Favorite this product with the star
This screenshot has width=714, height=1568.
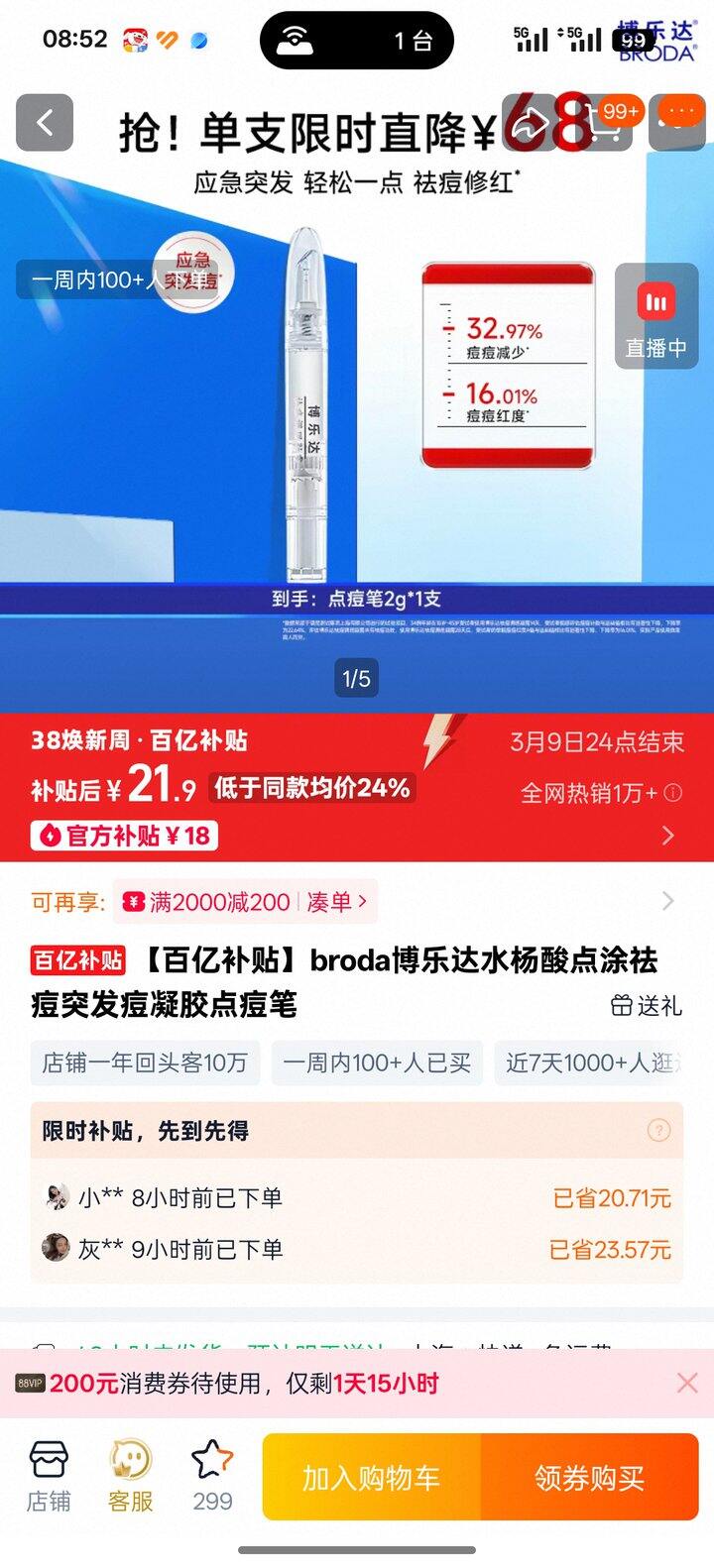pos(212,1476)
